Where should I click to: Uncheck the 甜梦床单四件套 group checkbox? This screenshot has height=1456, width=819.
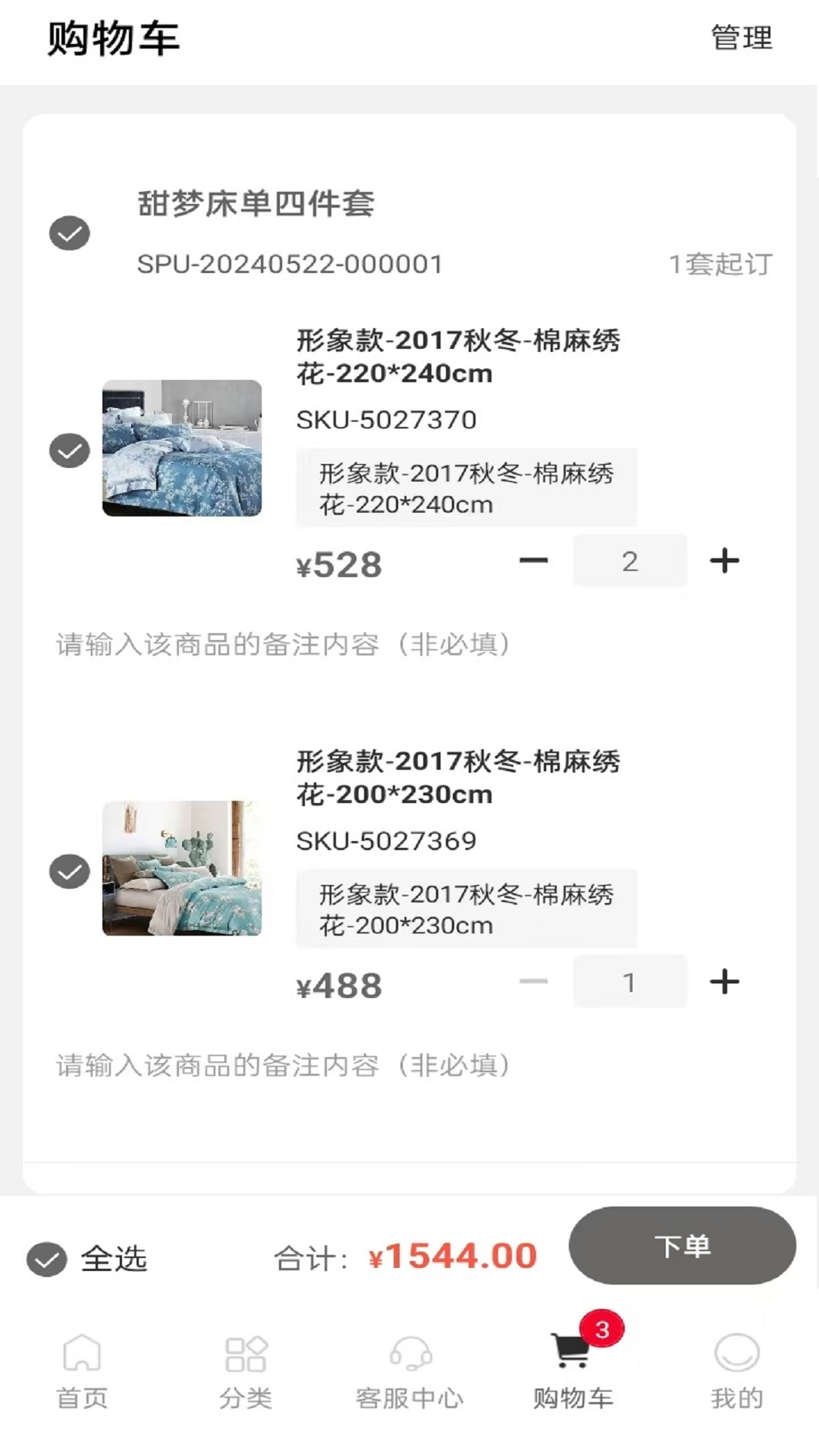pos(69,233)
